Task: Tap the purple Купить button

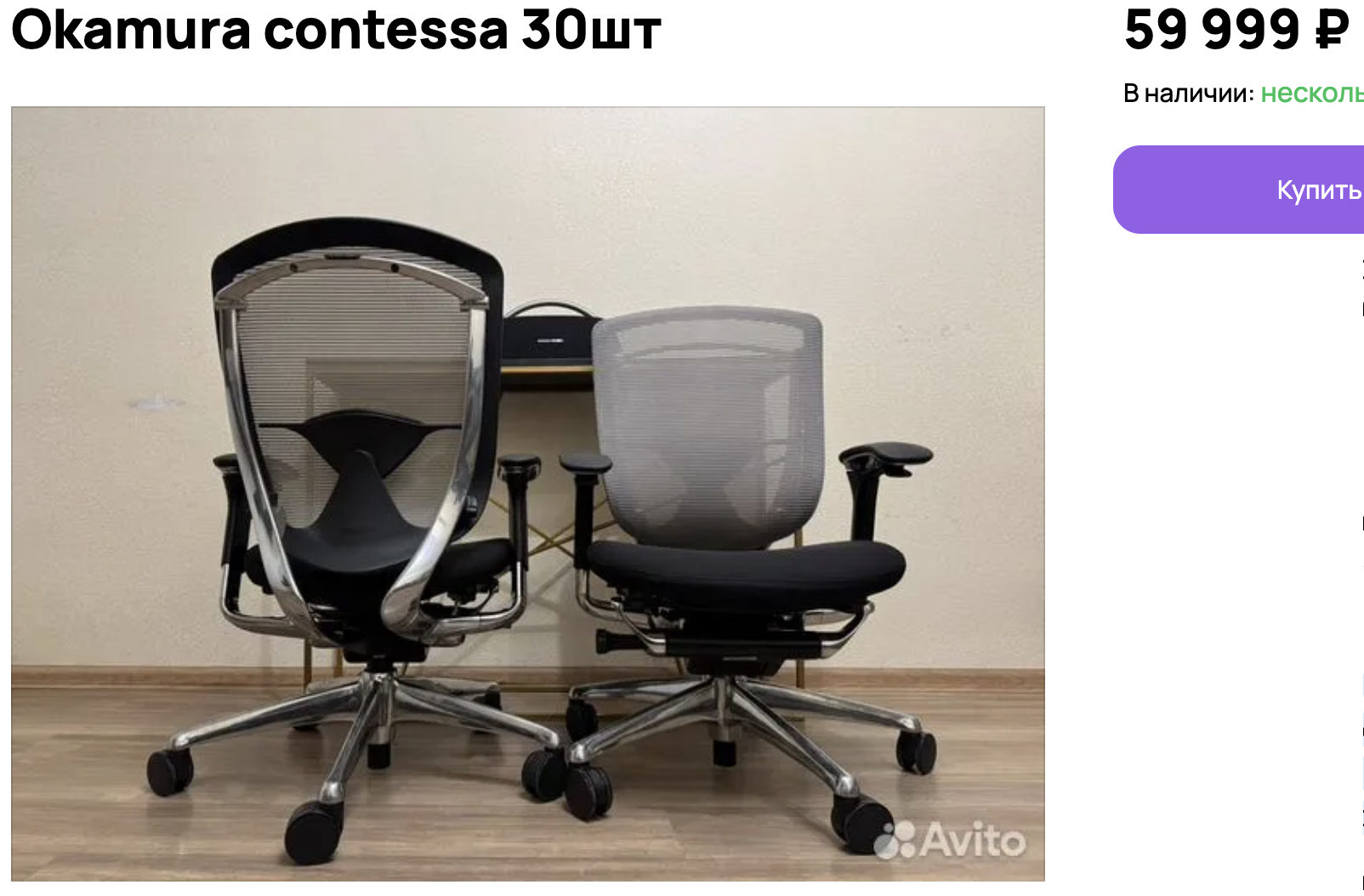Action: [1276, 190]
